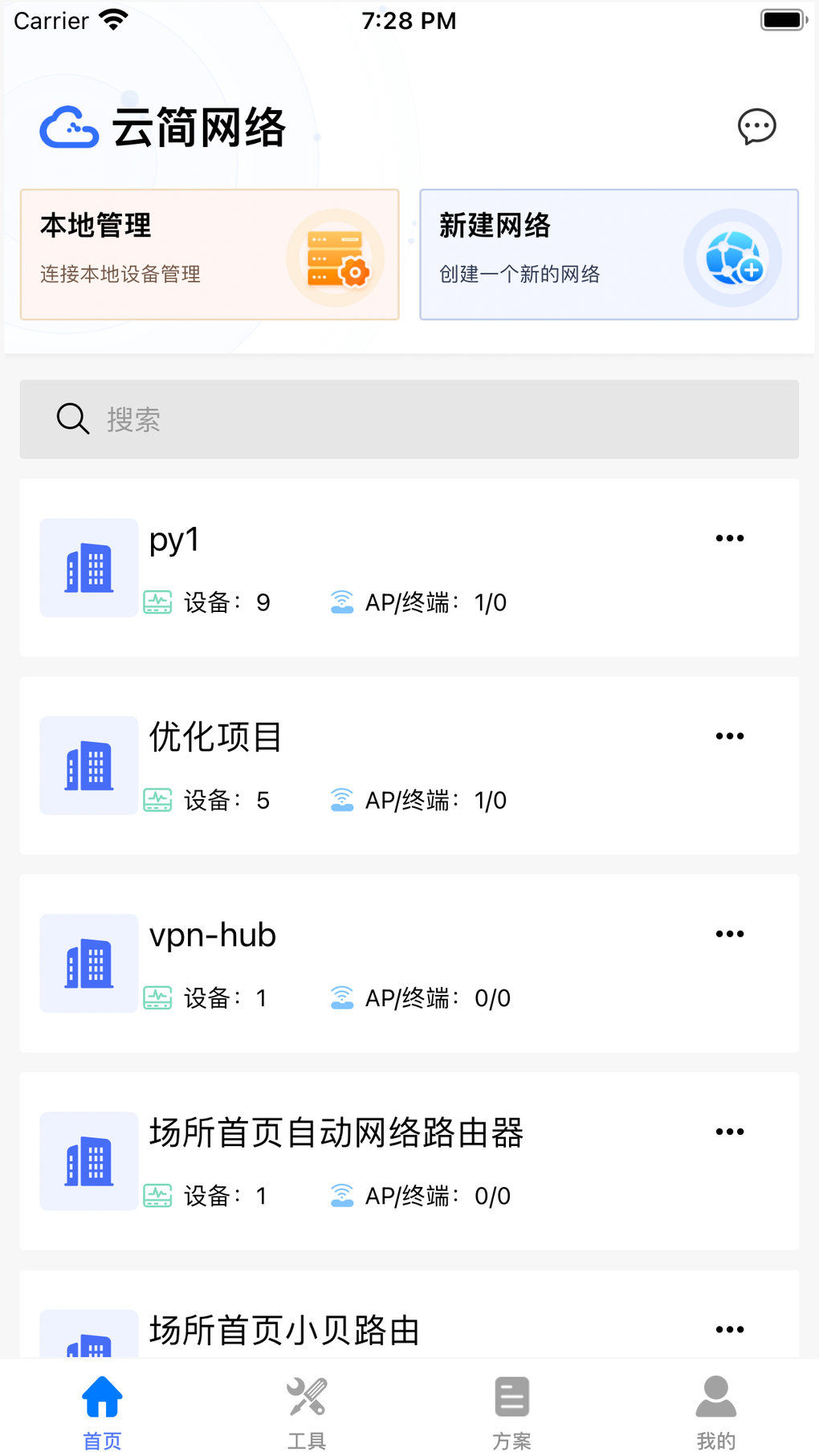Switch to the 首页 tab
Image resolution: width=819 pixels, height=1456 pixels.
click(102, 1411)
